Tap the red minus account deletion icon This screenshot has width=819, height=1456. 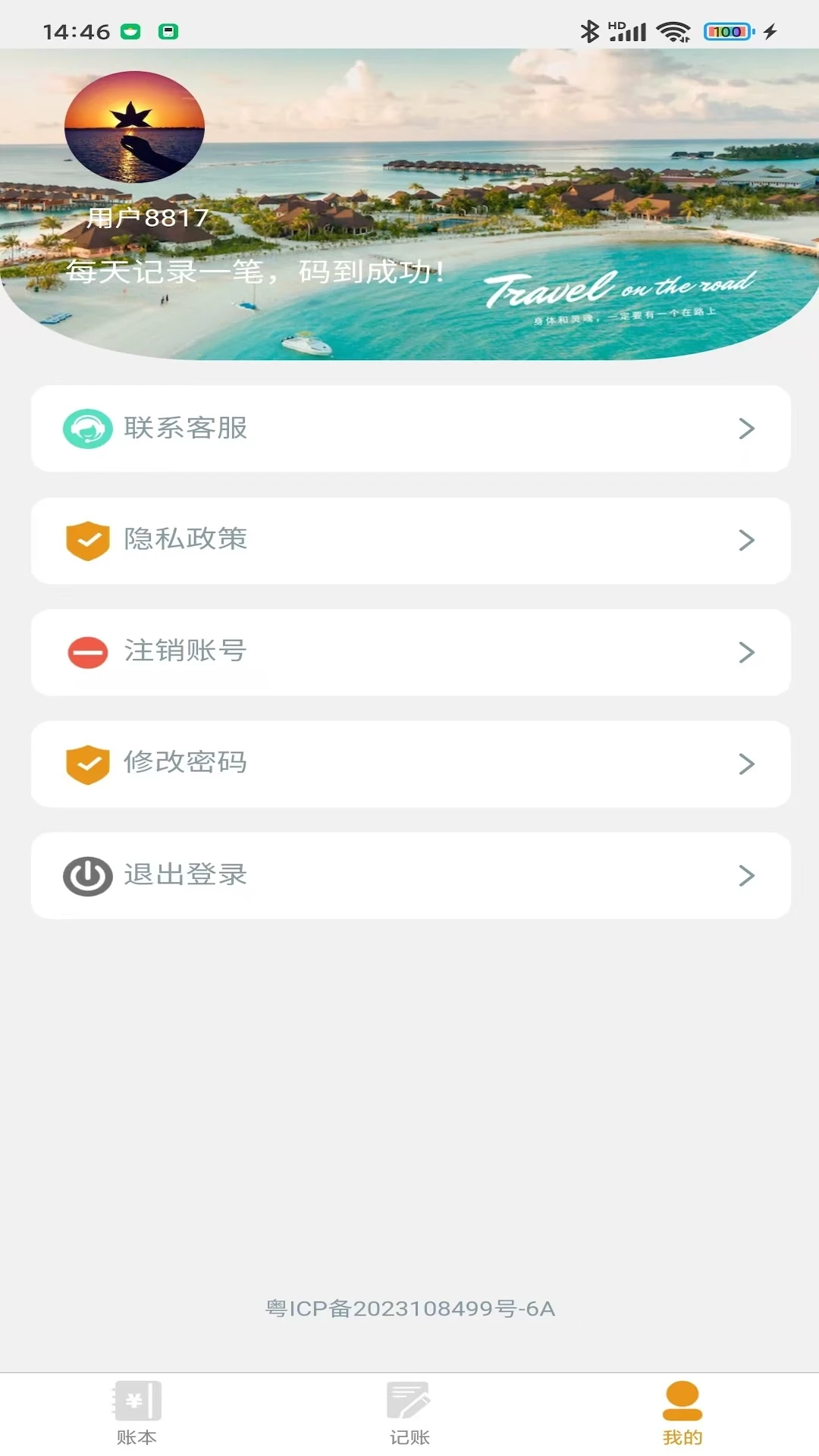87,651
